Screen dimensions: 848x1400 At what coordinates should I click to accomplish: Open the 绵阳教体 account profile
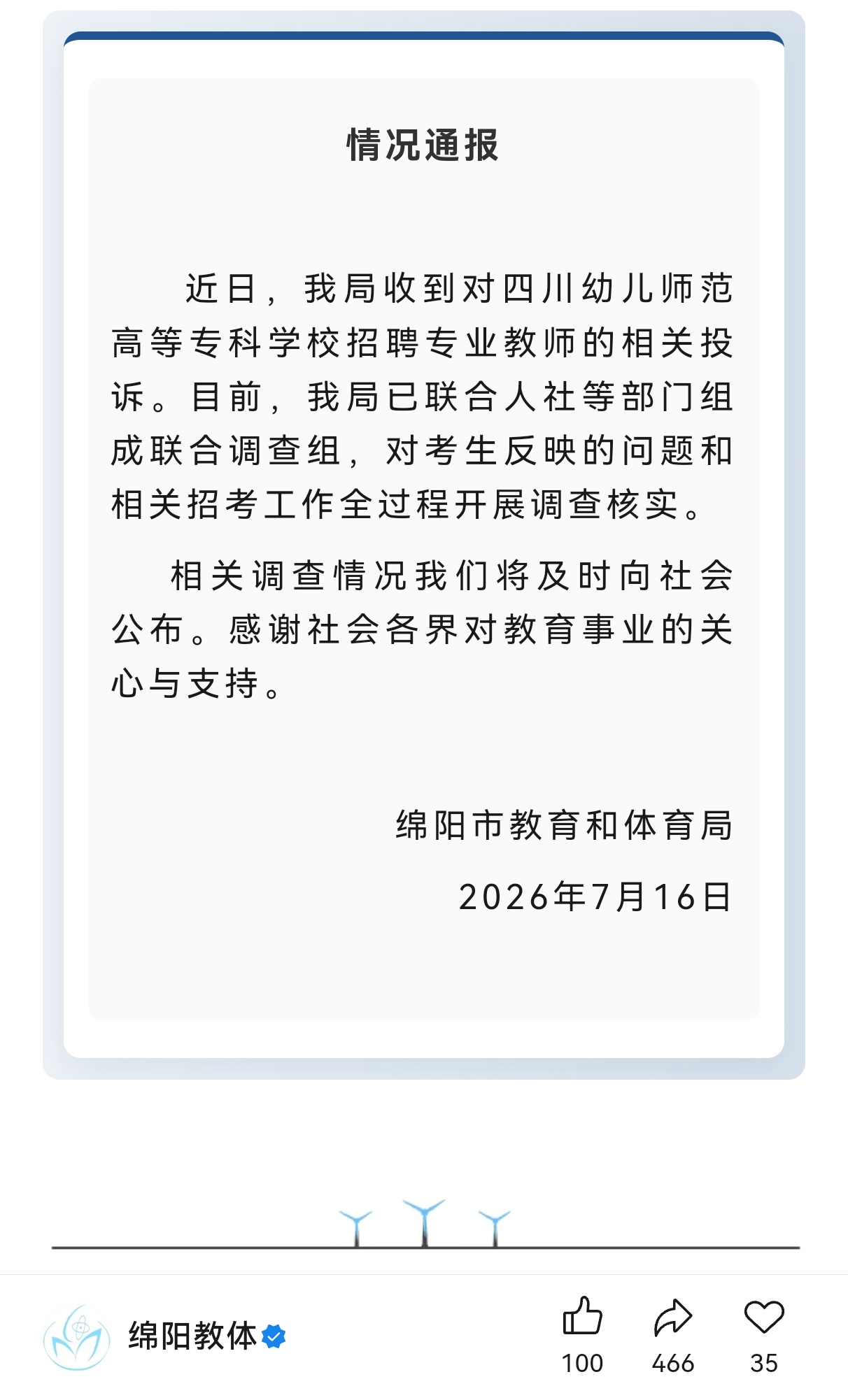192,1336
